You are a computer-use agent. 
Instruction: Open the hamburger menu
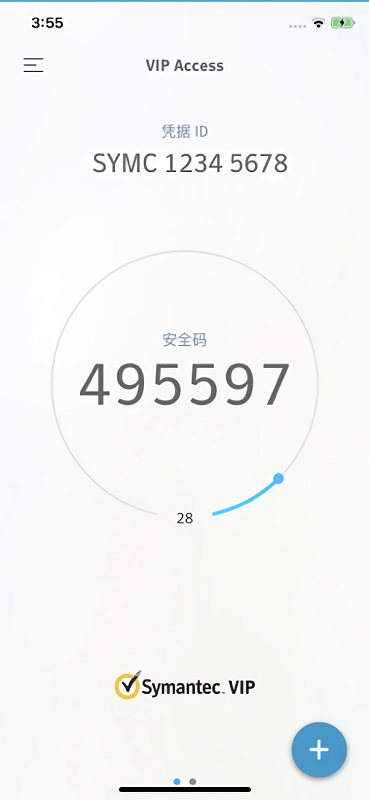(33, 65)
